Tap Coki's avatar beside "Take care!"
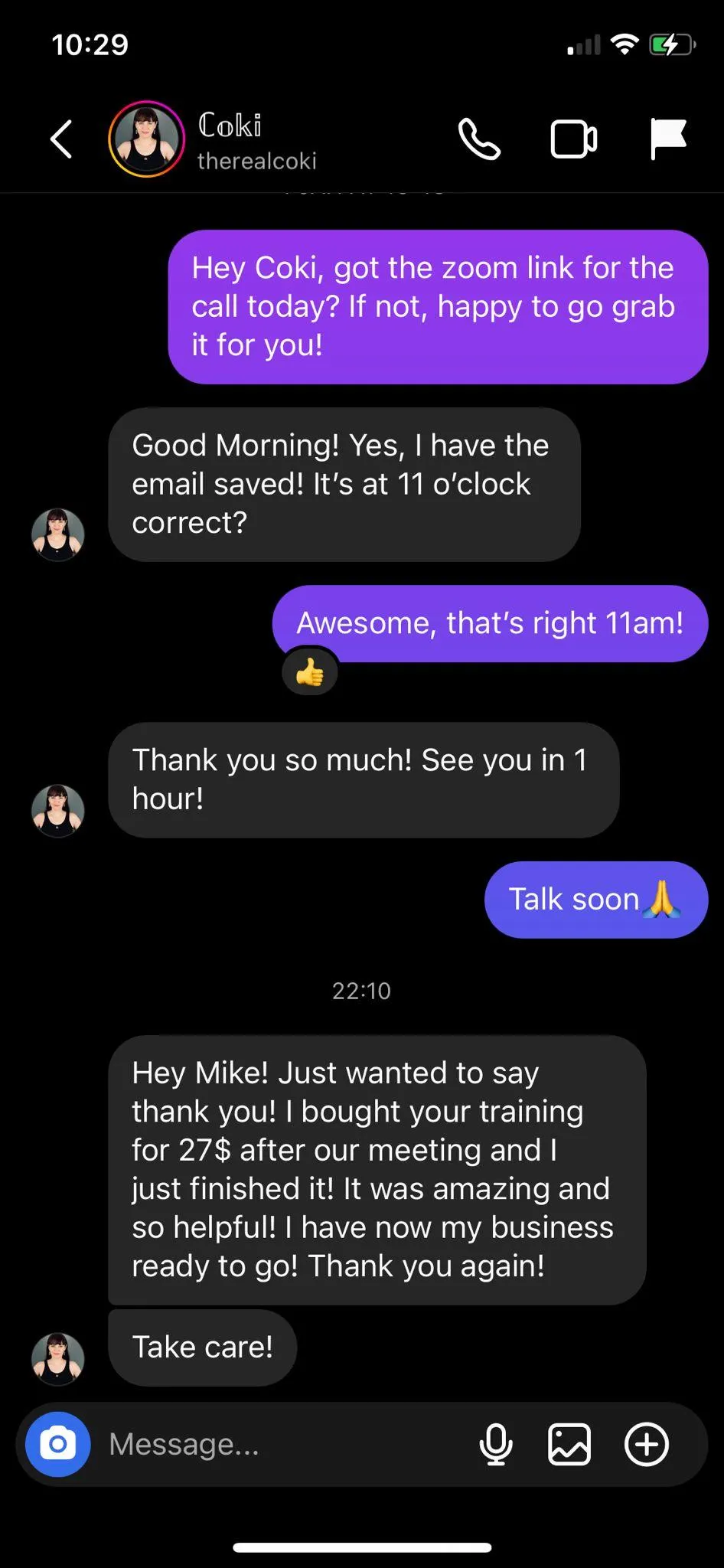The image size is (724, 1568). tap(58, 1358)
